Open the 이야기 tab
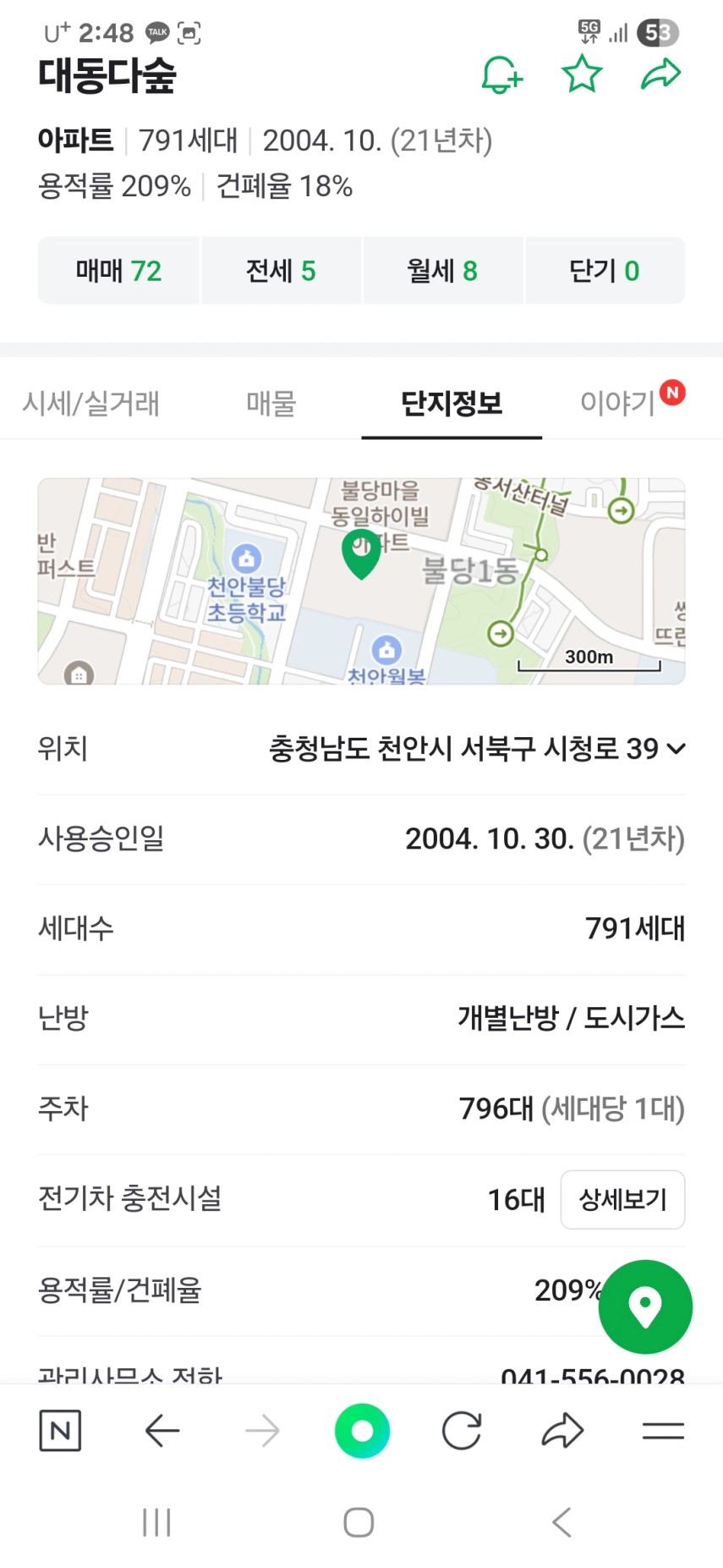723x1568 pixels. (619, 404)
